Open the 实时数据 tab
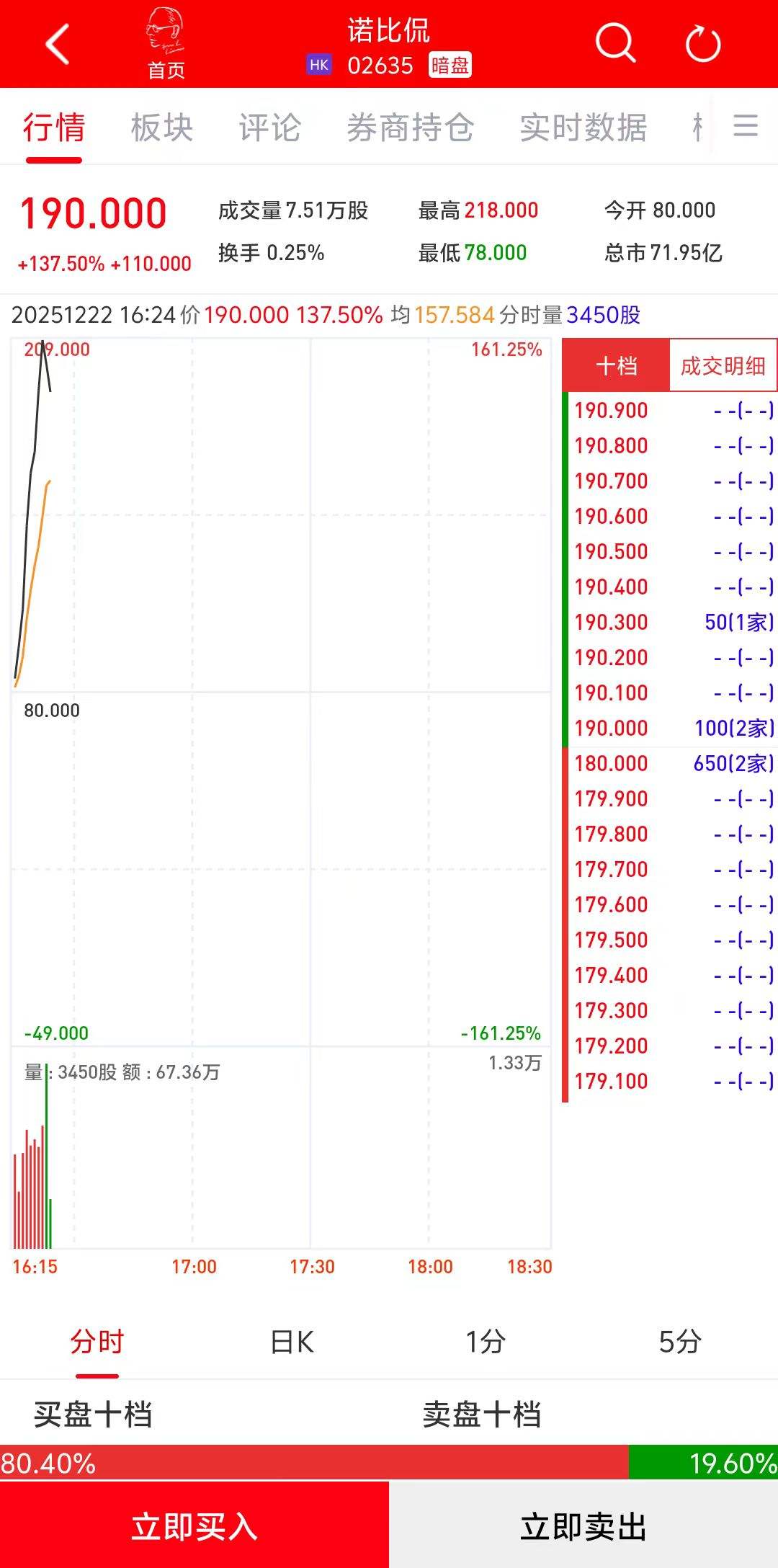The image size is (778, 1568). click(x=583, y=128)
